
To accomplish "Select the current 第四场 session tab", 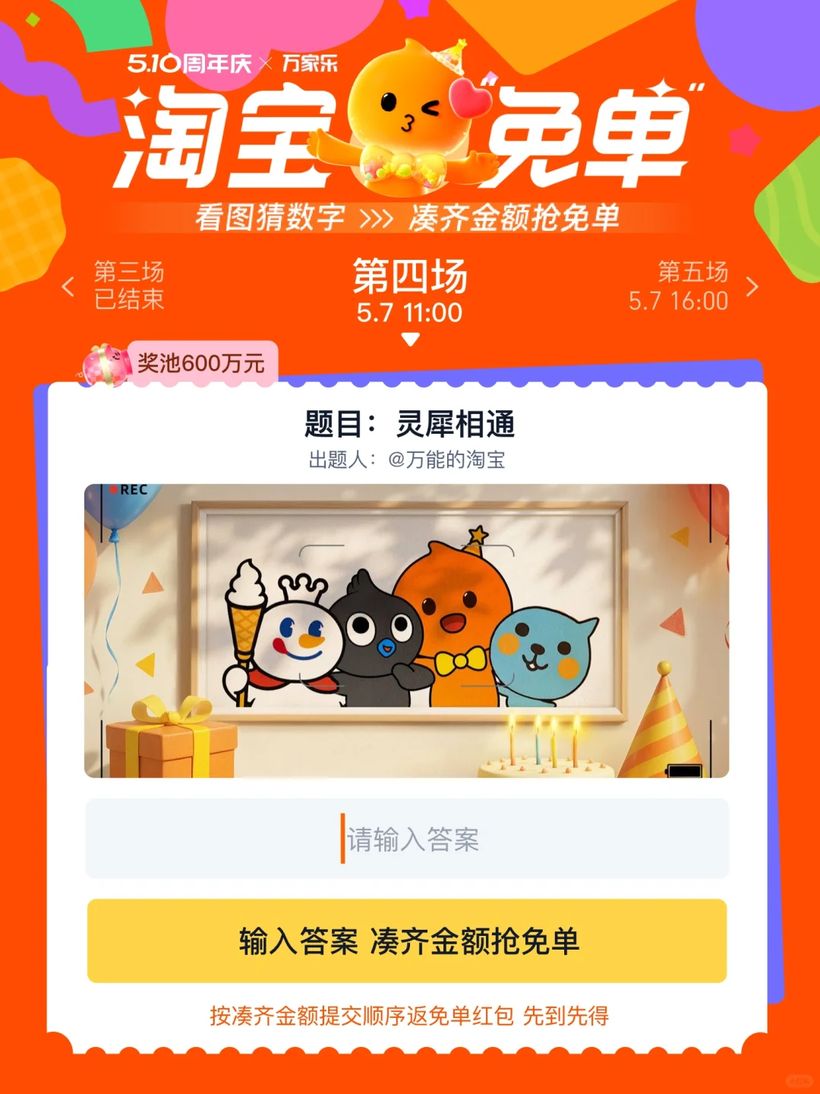I will click(409, 292).
